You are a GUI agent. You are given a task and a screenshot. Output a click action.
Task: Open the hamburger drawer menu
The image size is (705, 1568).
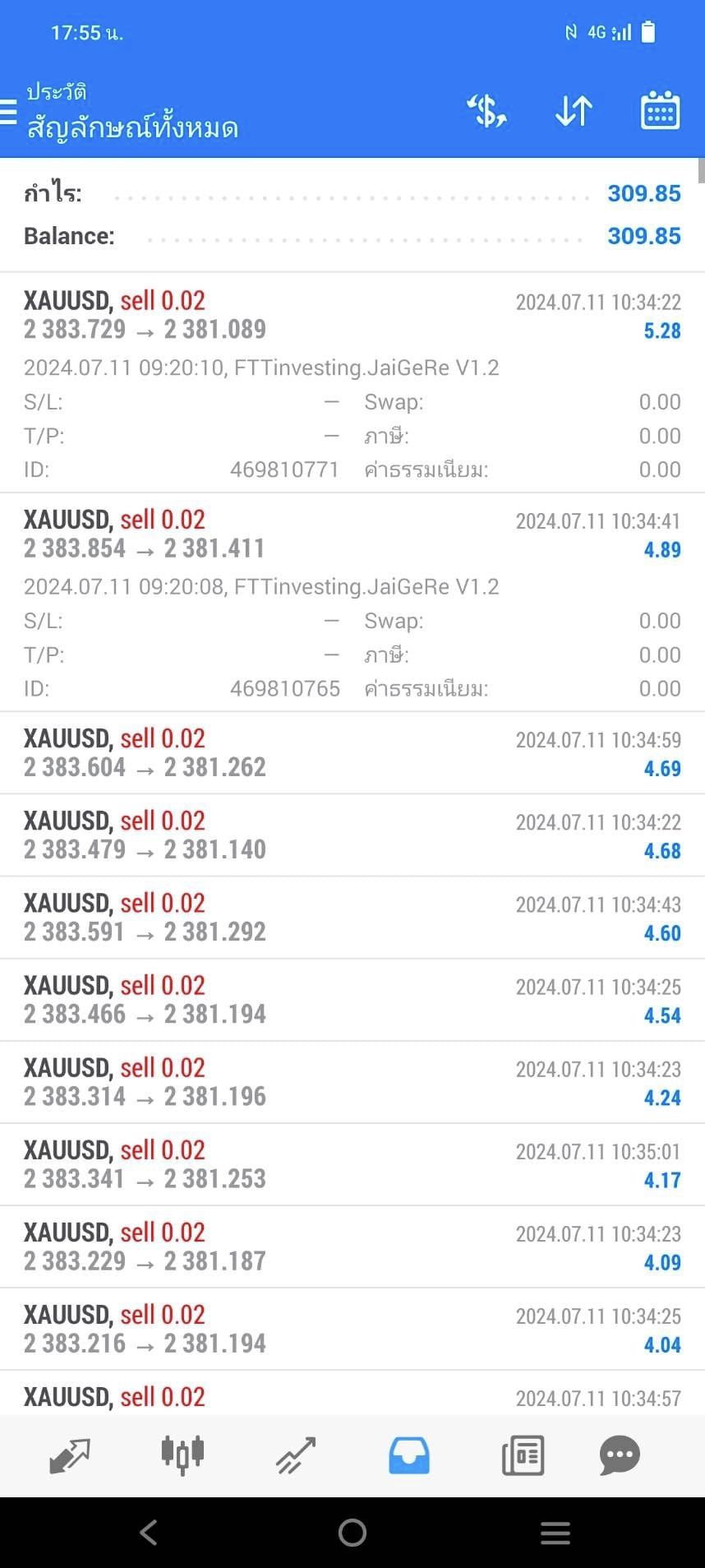point(8,111)
